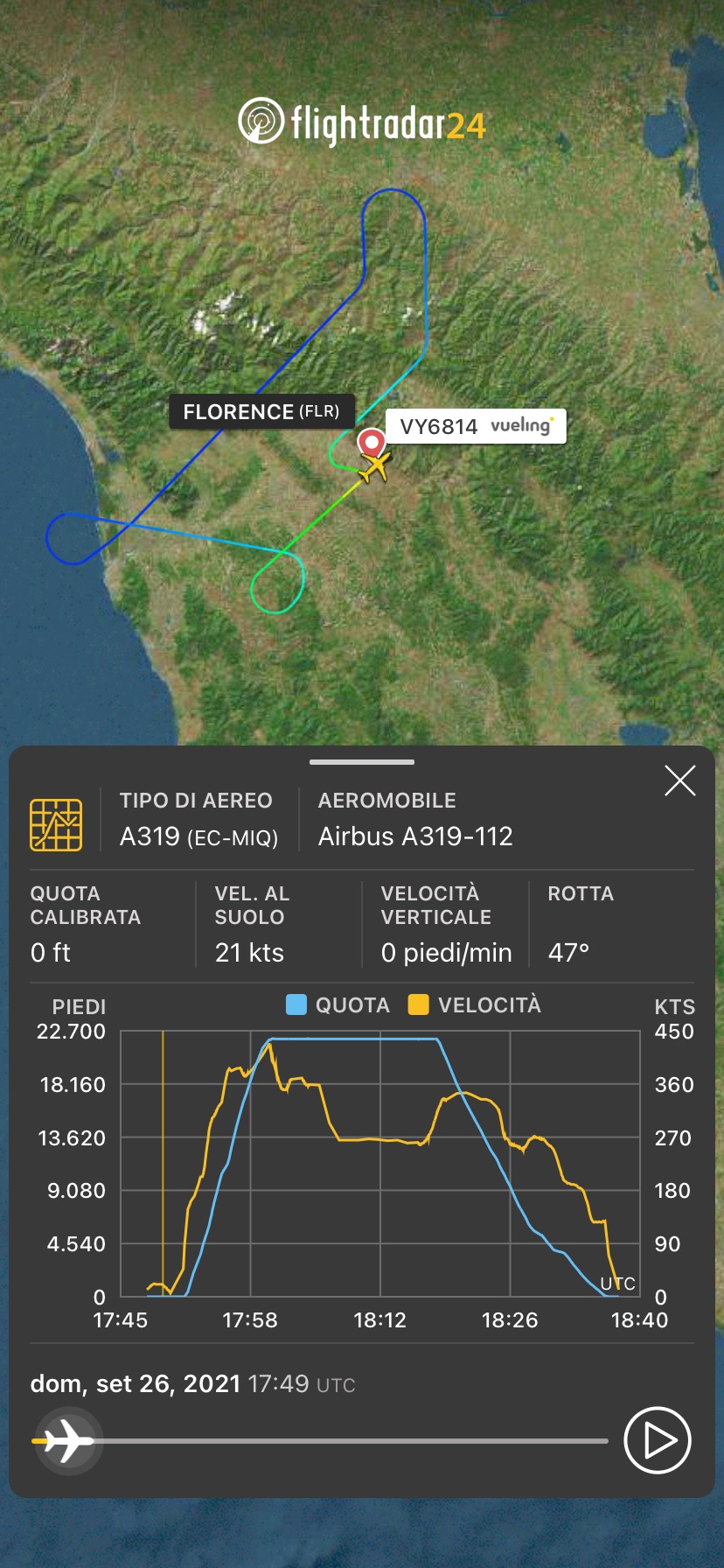Open the FLORENCE (FLR) airport label

point(261,411)
